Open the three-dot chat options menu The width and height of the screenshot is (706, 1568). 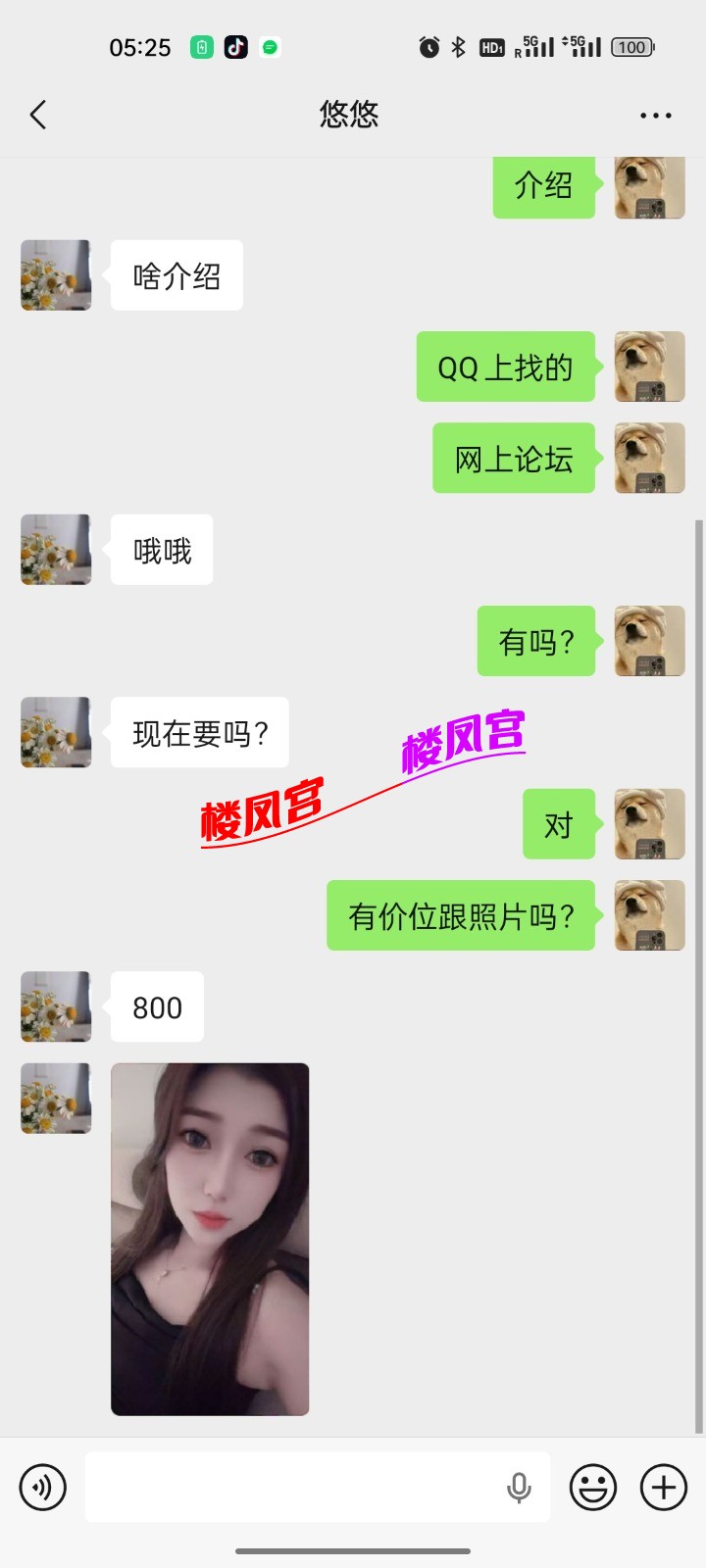tap(655, 116)
